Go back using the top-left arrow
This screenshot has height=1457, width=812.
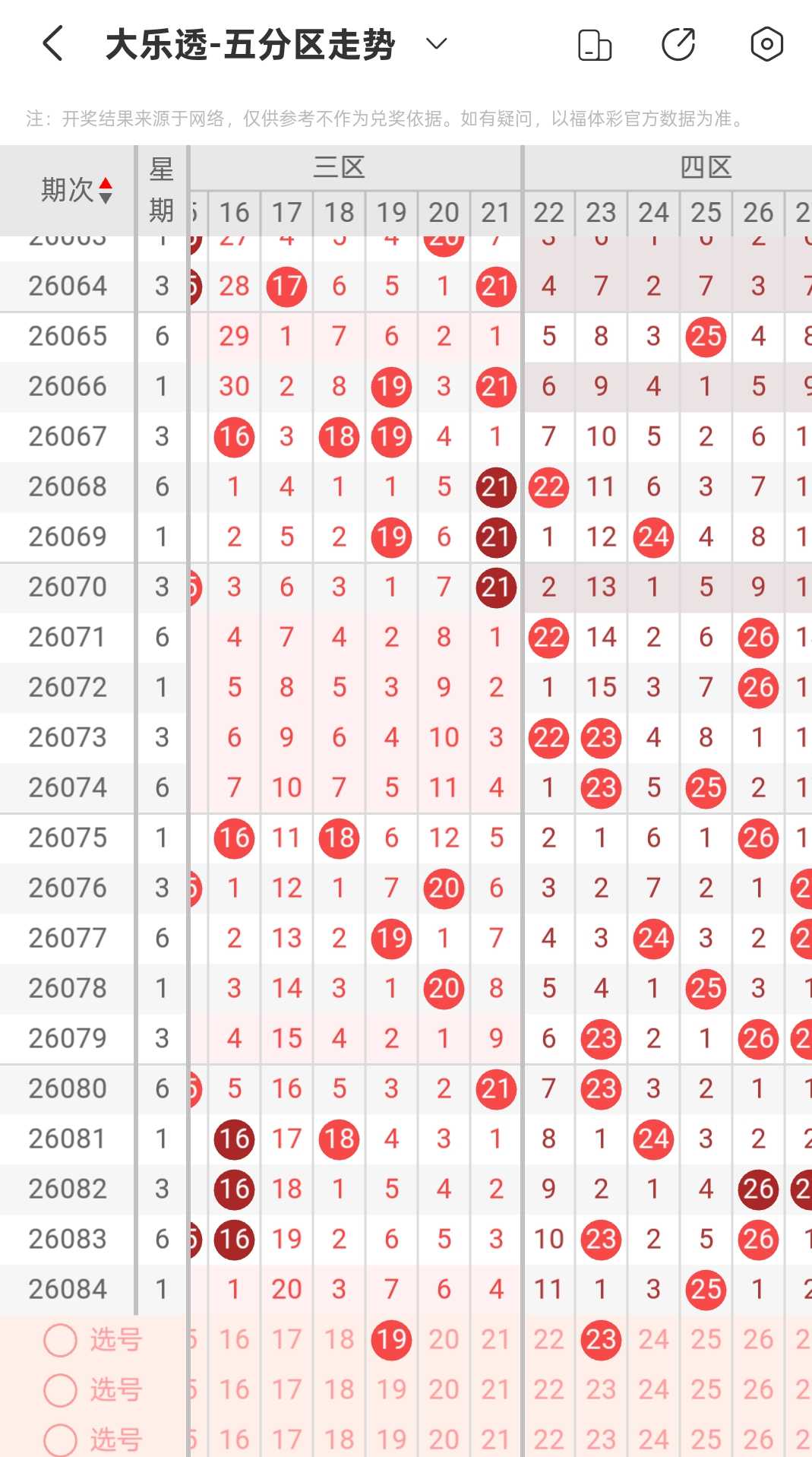tap(52, 43)
